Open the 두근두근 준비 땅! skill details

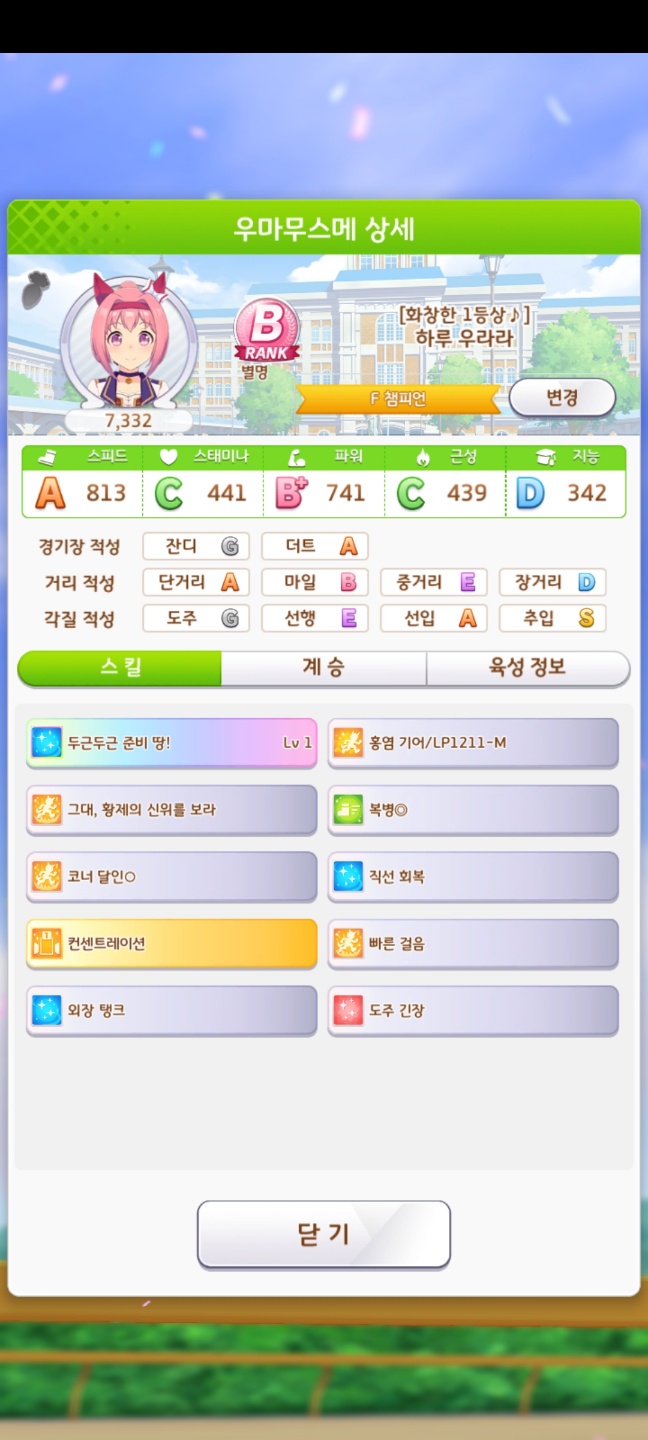tap(171, 743)
